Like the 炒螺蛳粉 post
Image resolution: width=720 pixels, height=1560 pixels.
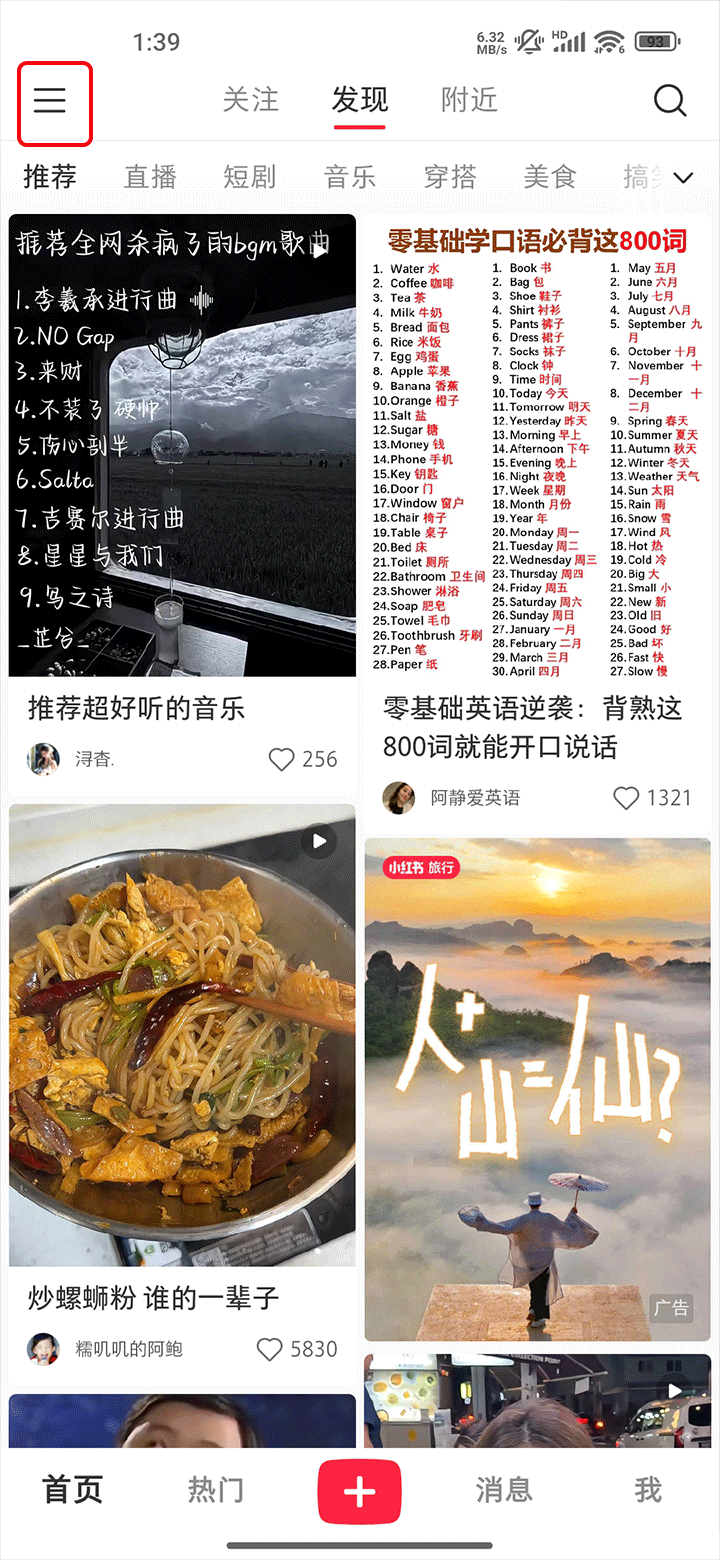[270, 1349]
